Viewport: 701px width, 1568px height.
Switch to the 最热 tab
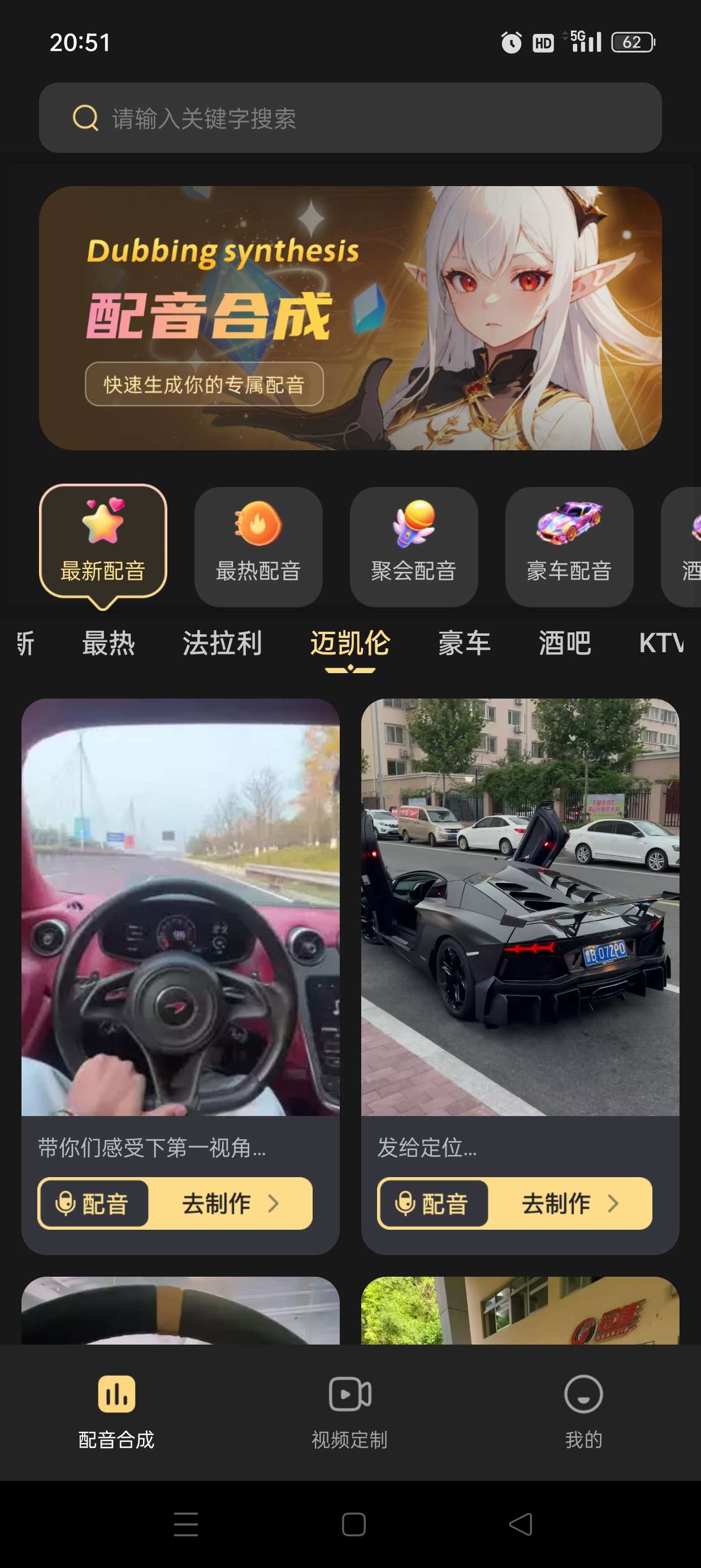pos(109,643)
